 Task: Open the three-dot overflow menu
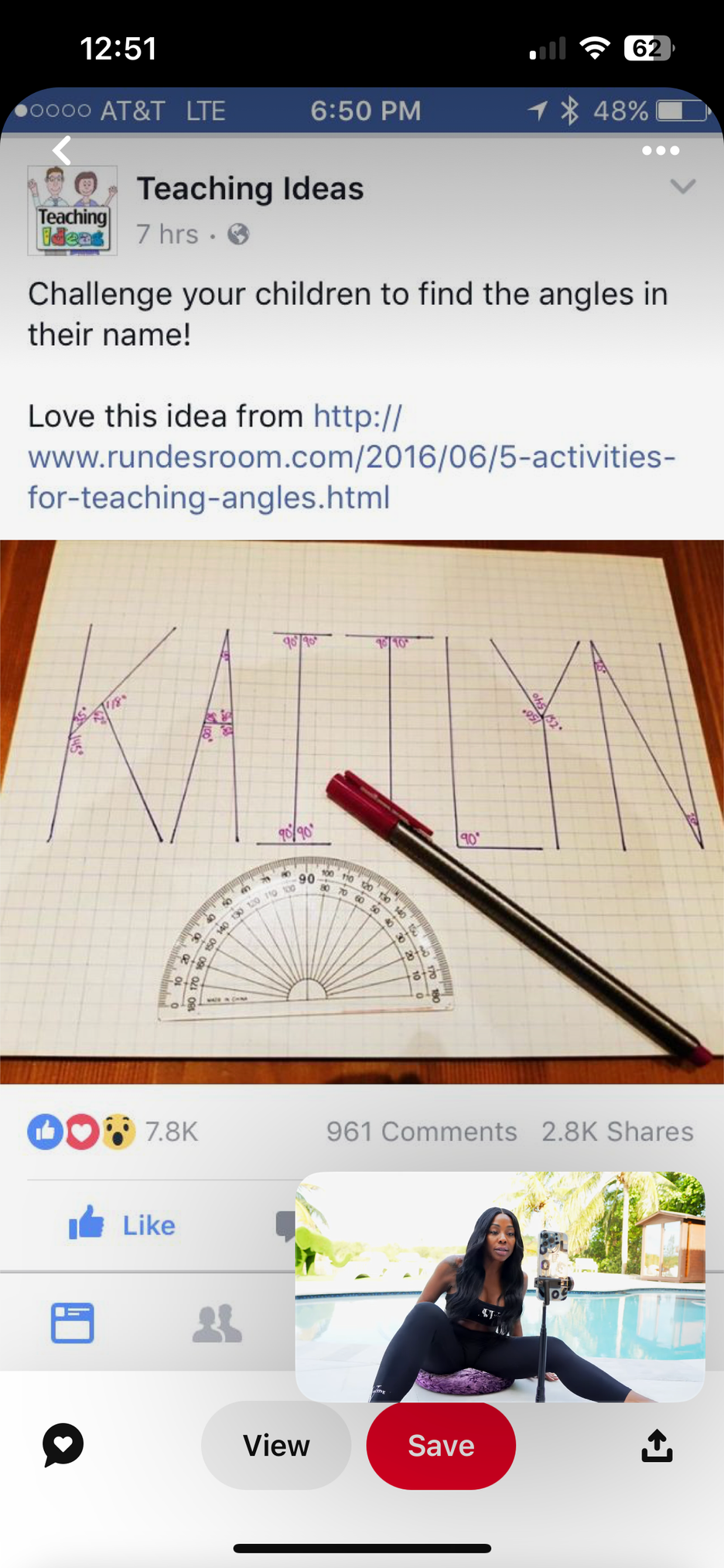661,151
